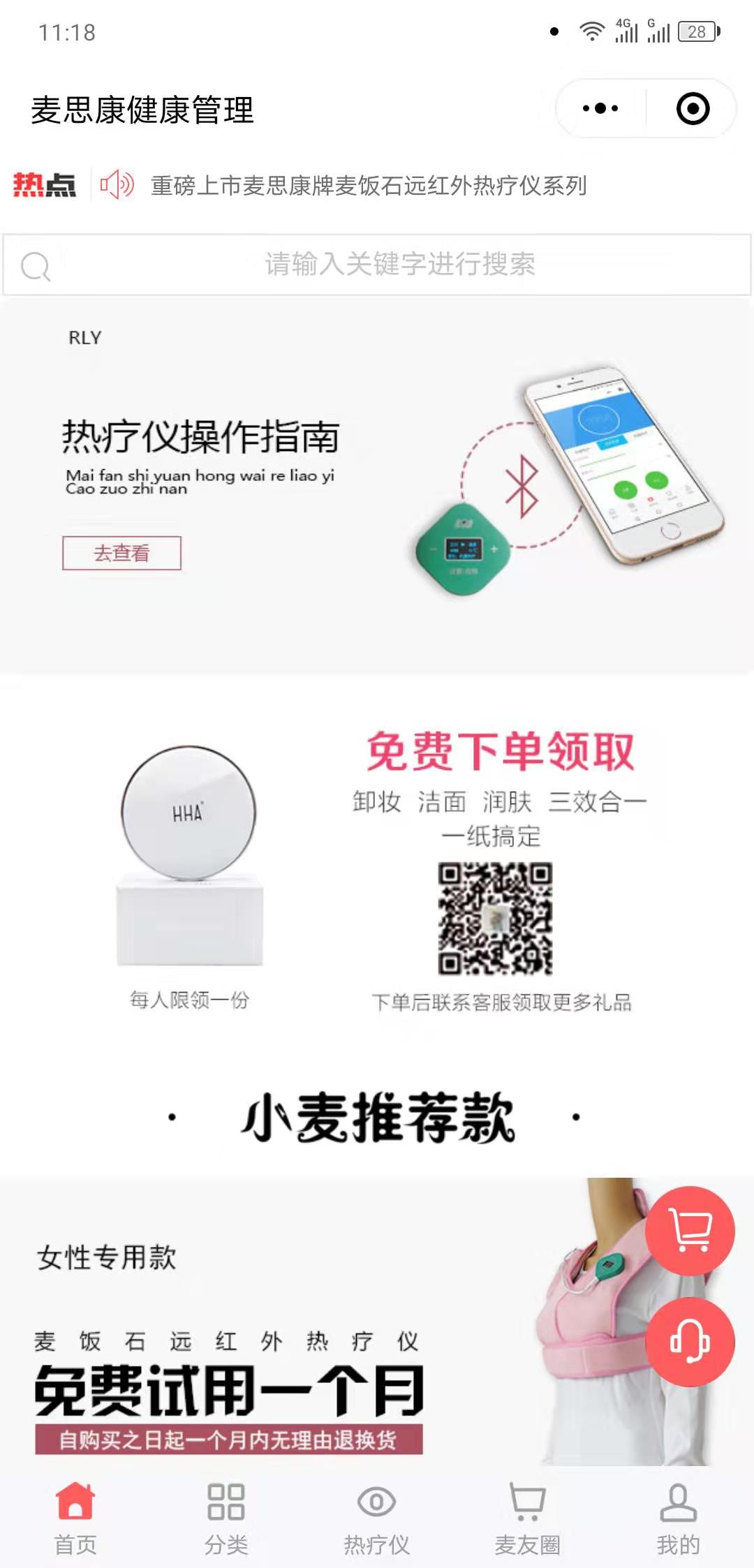Close the mini program with circle button
Image resolution: width=754 pixels, height=1568 pixels.
(x=693, y=109)
